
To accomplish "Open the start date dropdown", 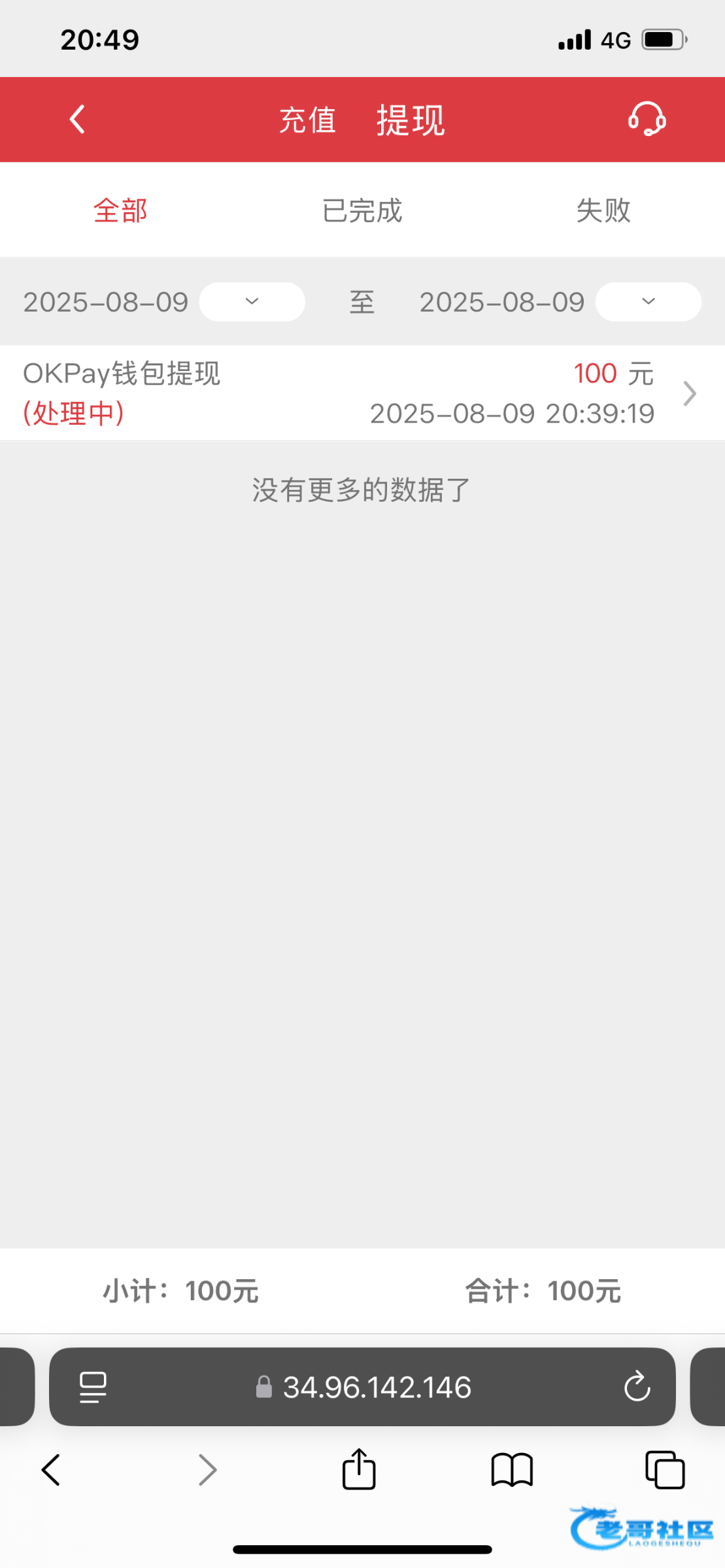I will click(252, 302).
